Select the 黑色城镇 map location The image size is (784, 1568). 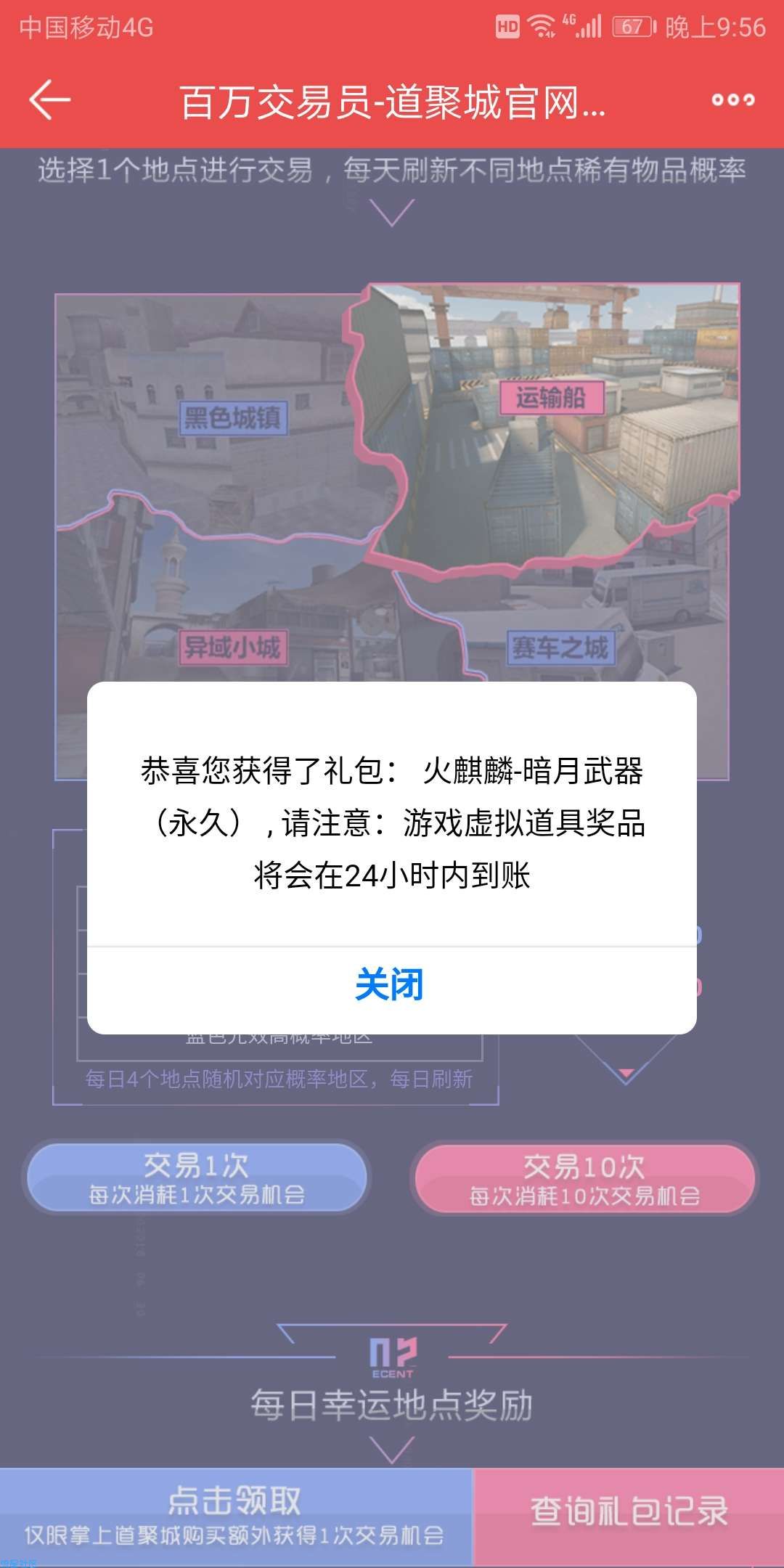[233, 418]
